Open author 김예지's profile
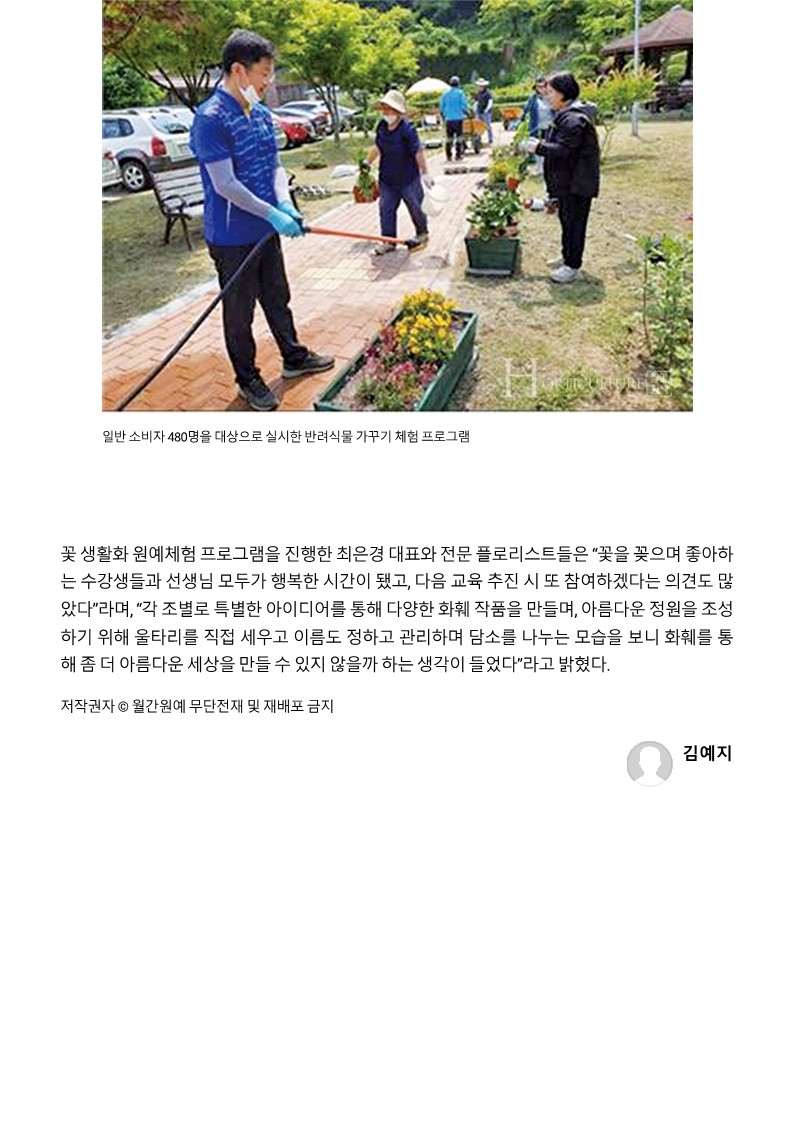This screenshot has width=793, height=1123. click(x=707, y=753)
